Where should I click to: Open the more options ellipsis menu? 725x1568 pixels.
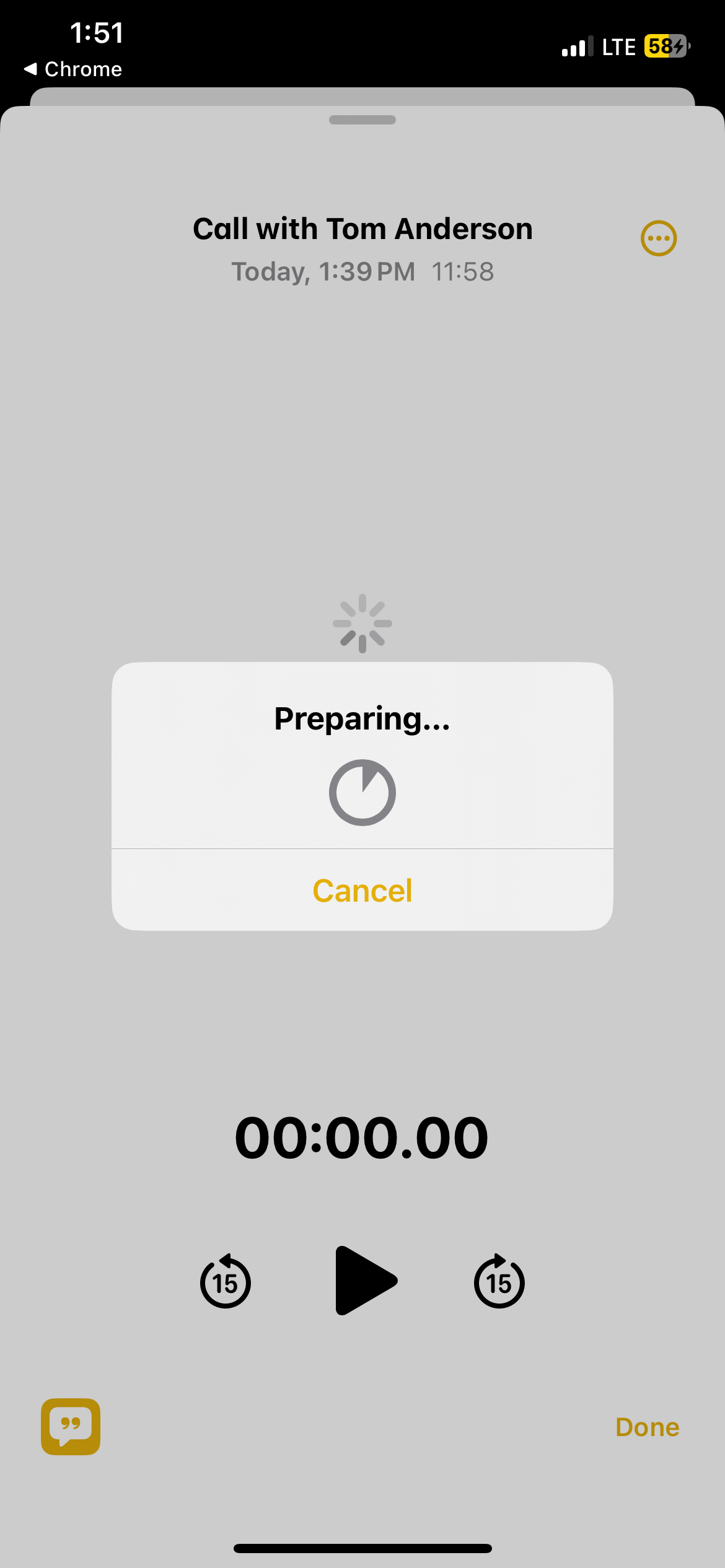click(x=658, y=238)
